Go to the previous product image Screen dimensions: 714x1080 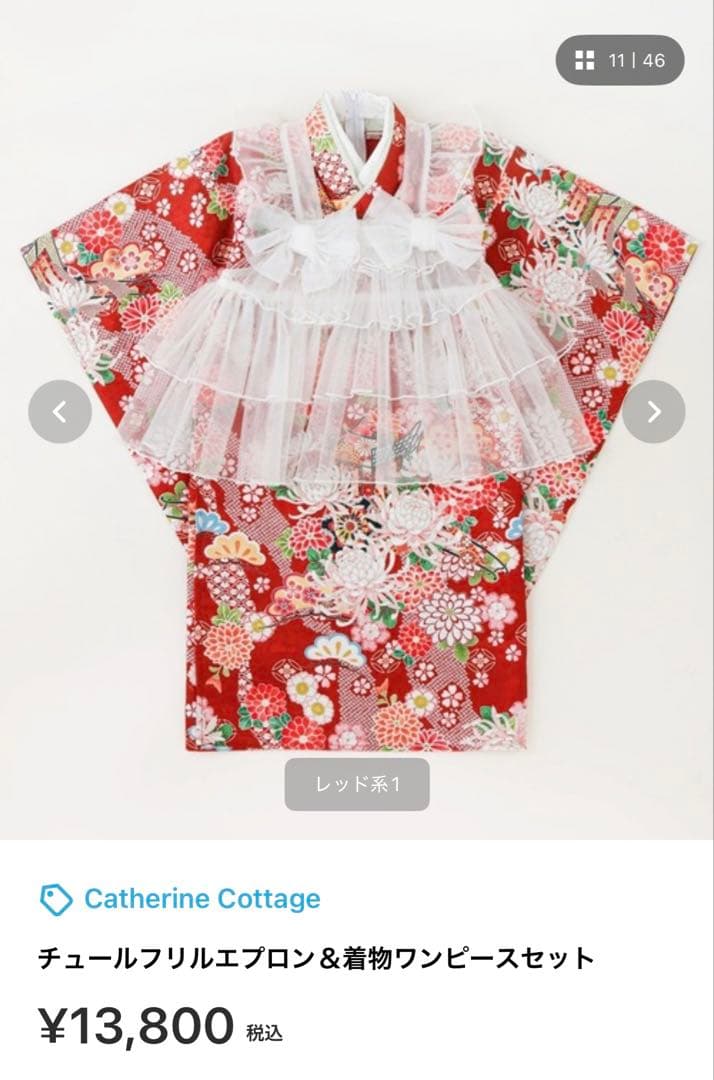pyautogui.click(x=60, y=411)
